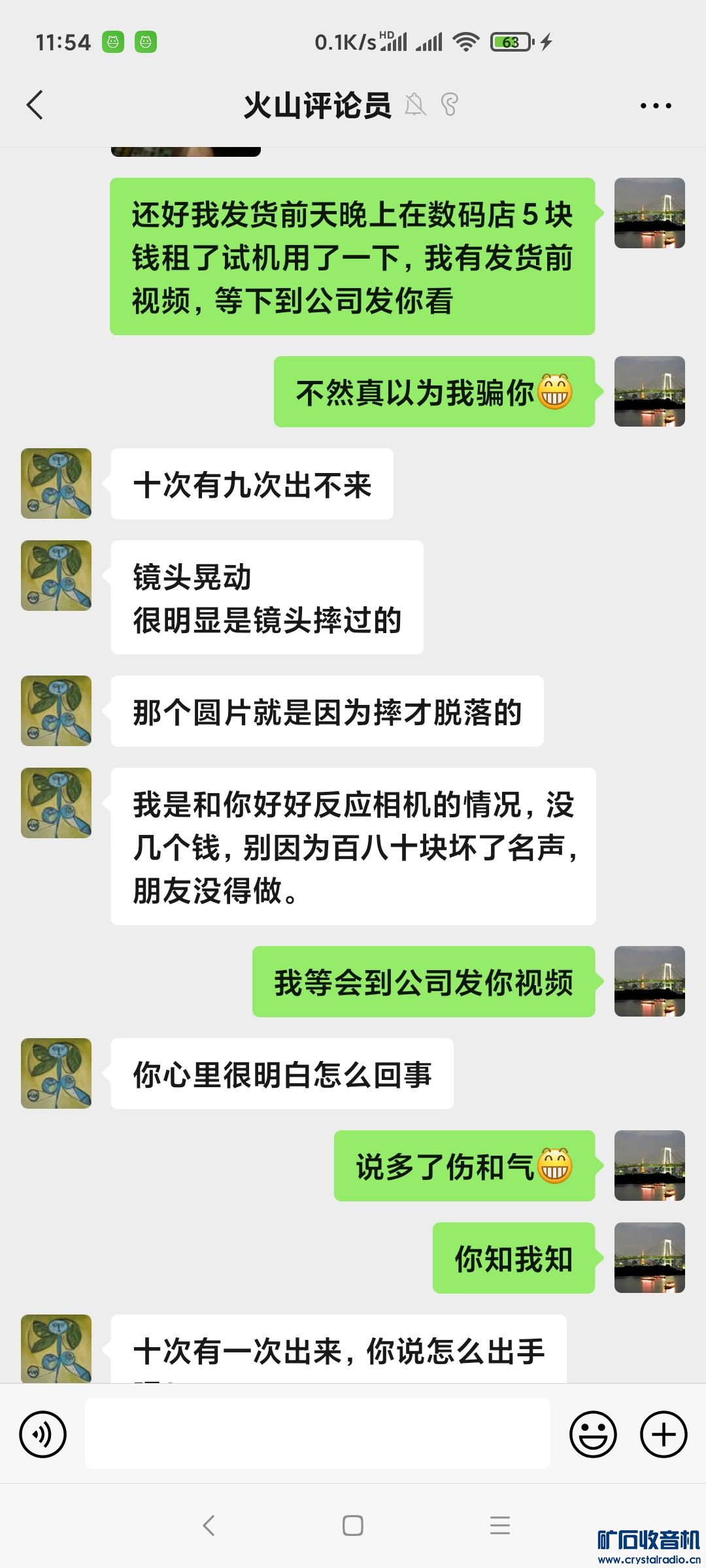This screenshot has width=706, height=1568.
Task: Switch to voice message input
Action: click(43, 1434)
